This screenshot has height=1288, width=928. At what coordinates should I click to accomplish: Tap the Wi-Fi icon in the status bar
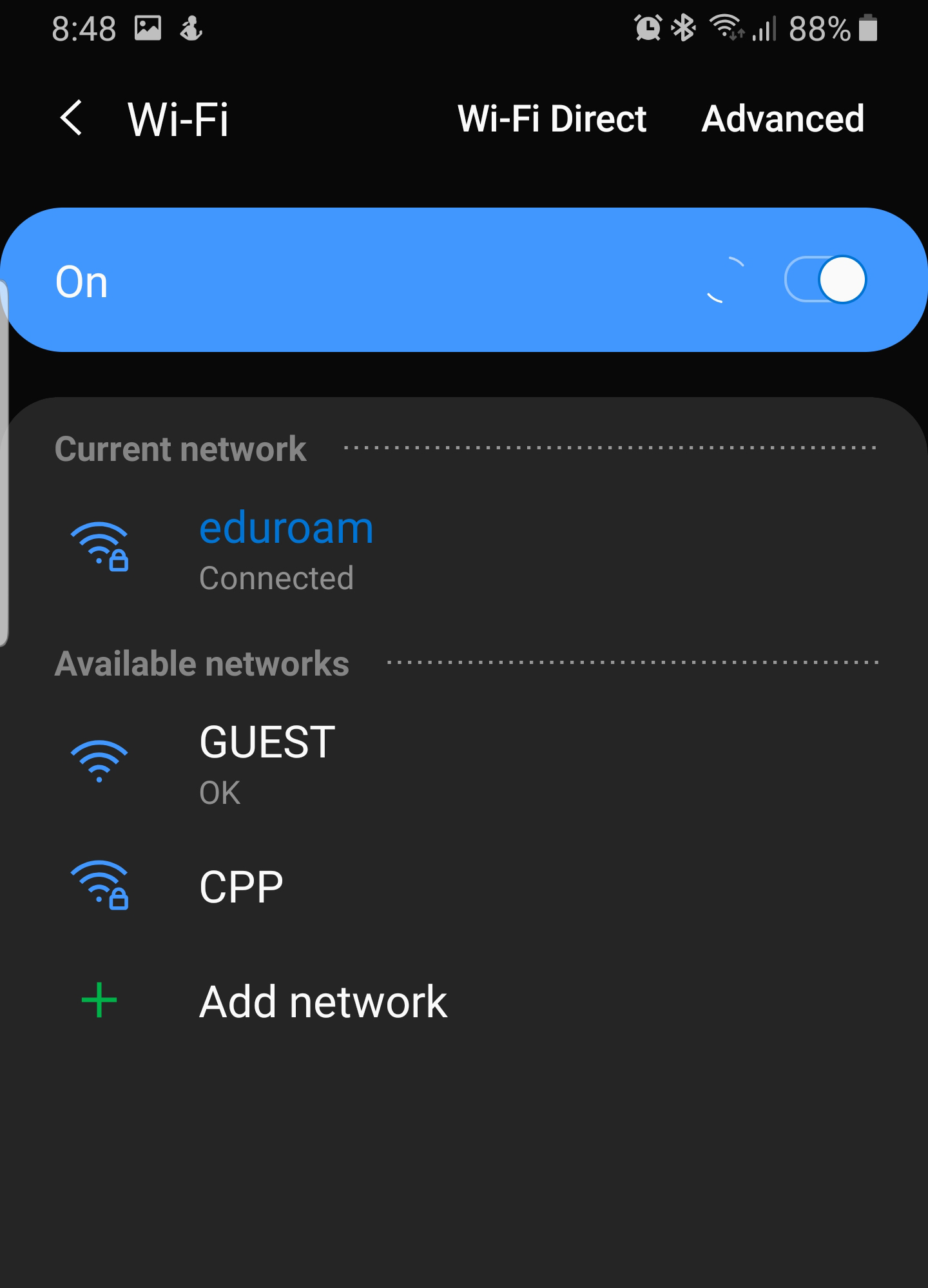(724, 27)
